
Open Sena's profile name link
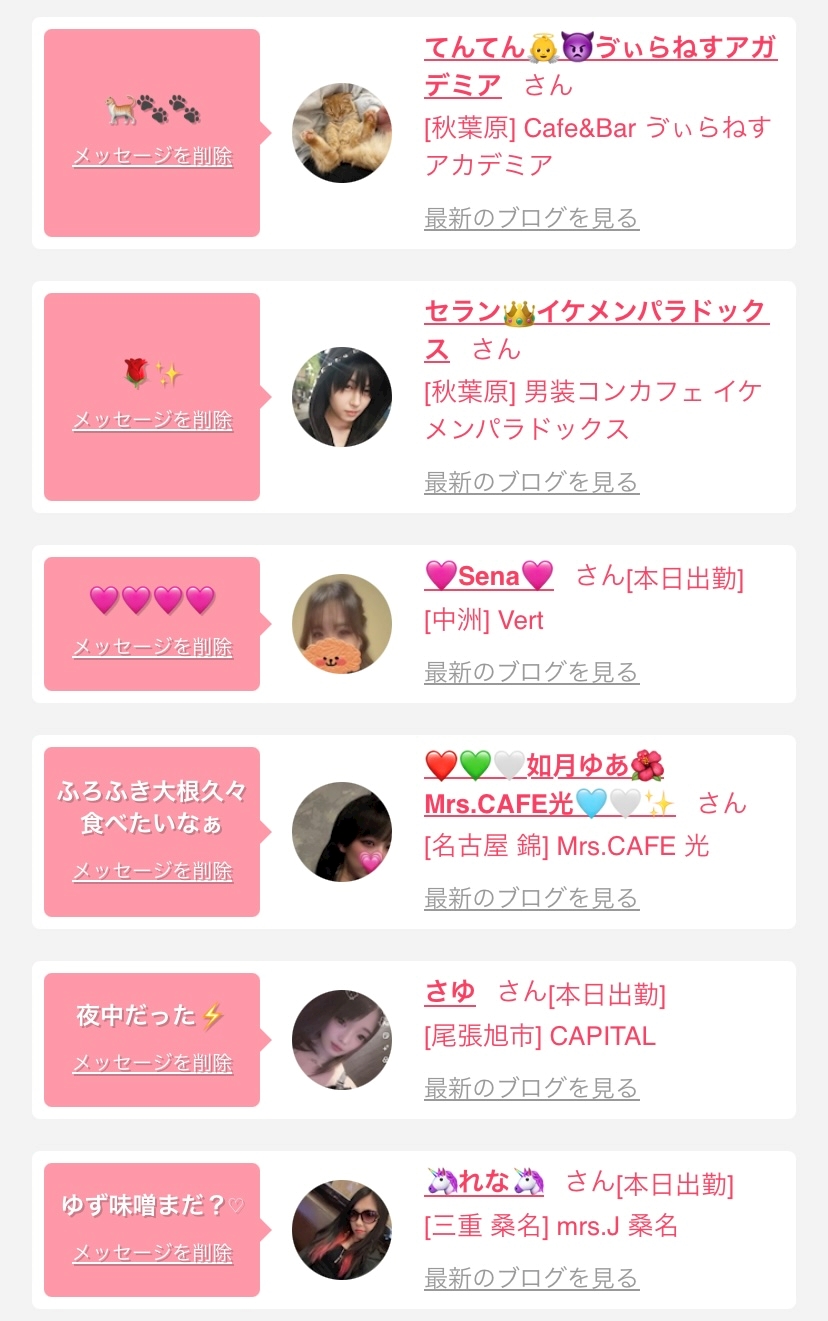[x=488, y=576]
